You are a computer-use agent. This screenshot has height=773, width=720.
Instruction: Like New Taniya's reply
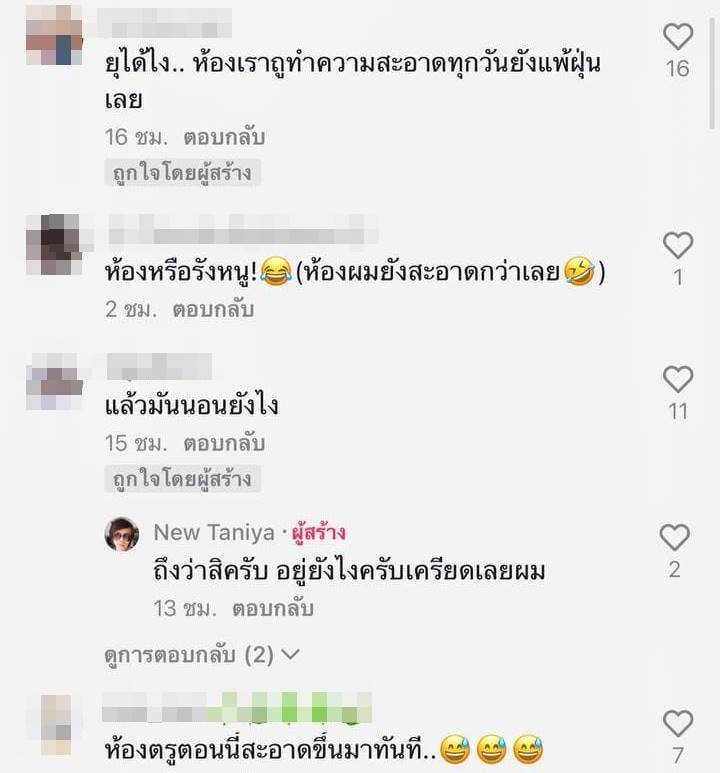675,538
